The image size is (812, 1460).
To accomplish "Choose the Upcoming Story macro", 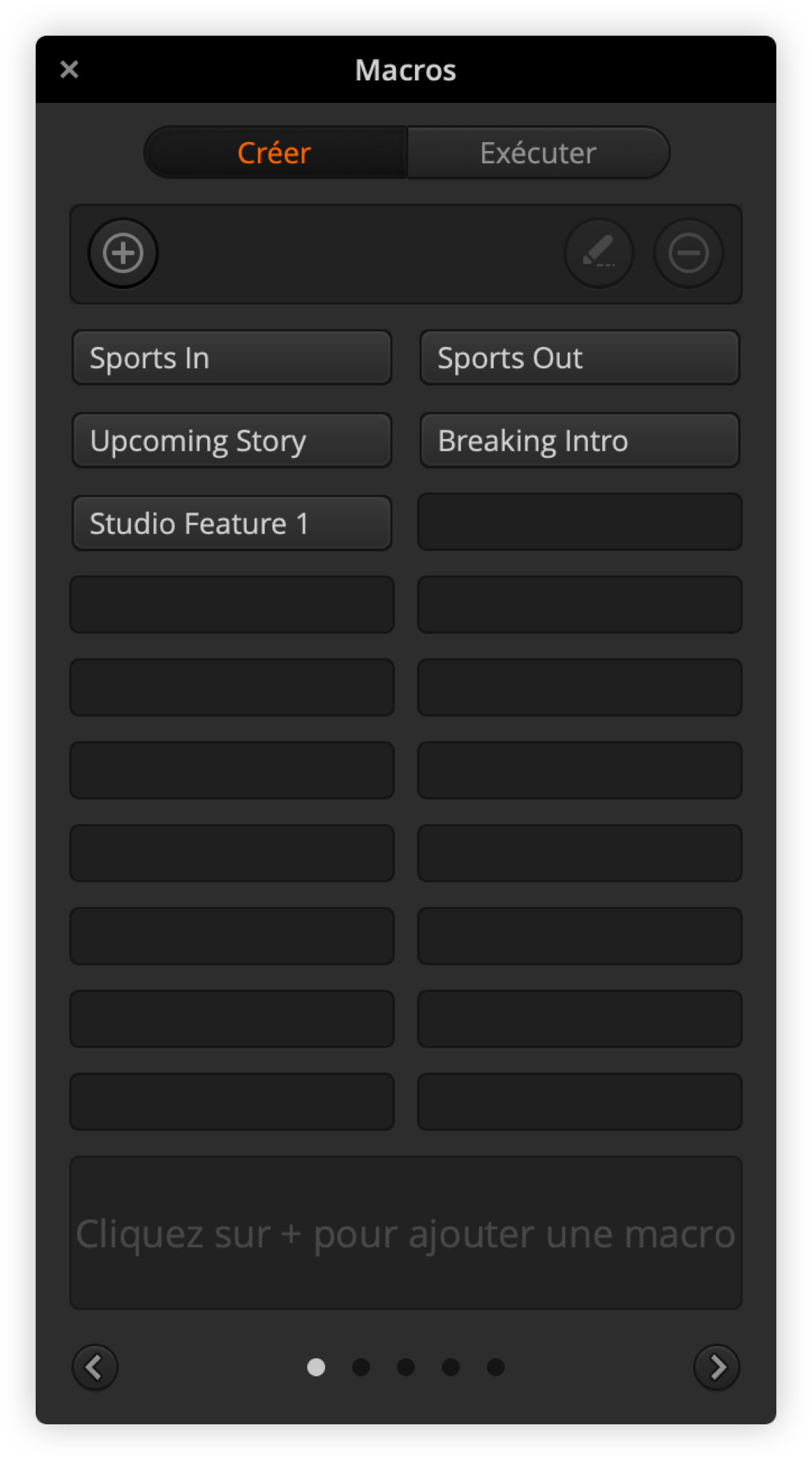I will coord(232,440).
